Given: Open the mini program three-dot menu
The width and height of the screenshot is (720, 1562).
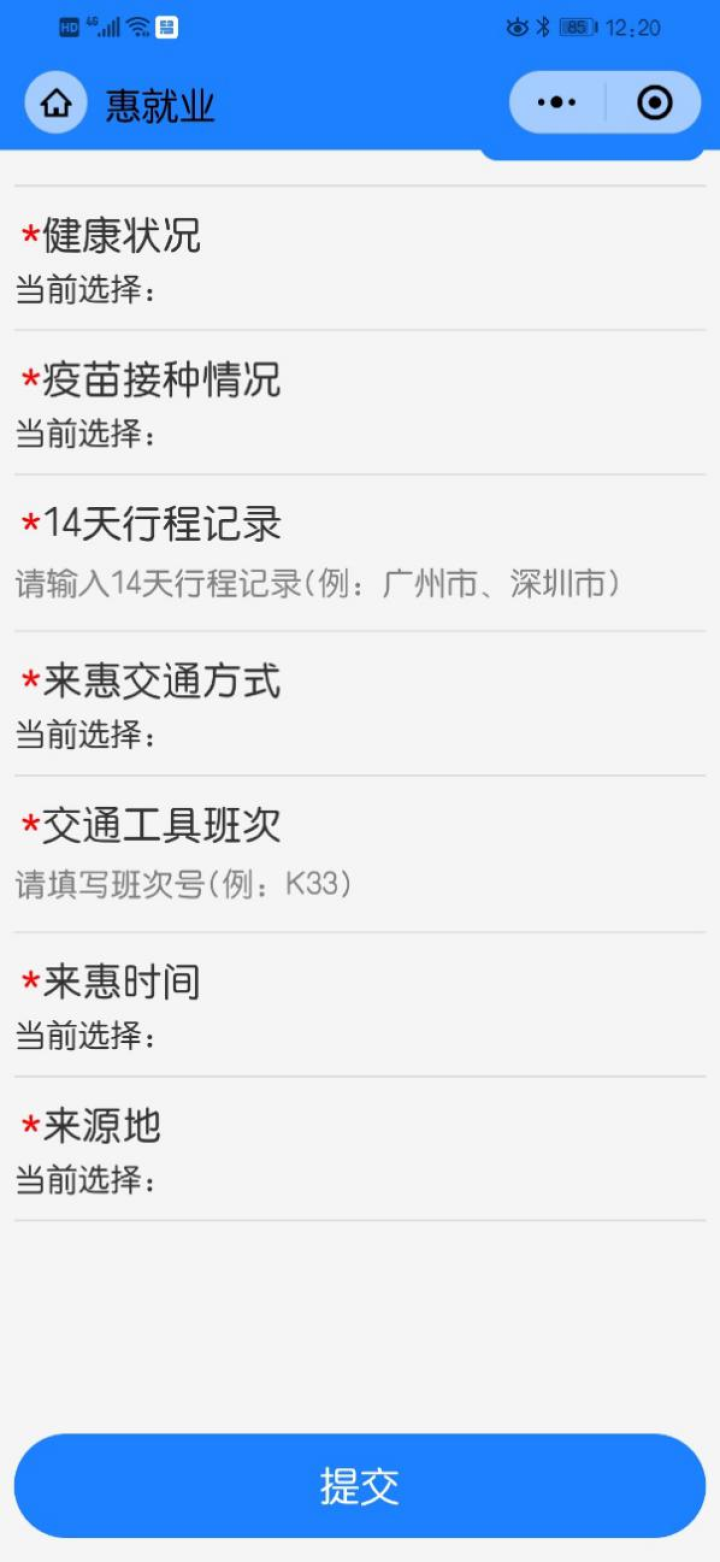Looking at the screenshot, I should [557, 103].
